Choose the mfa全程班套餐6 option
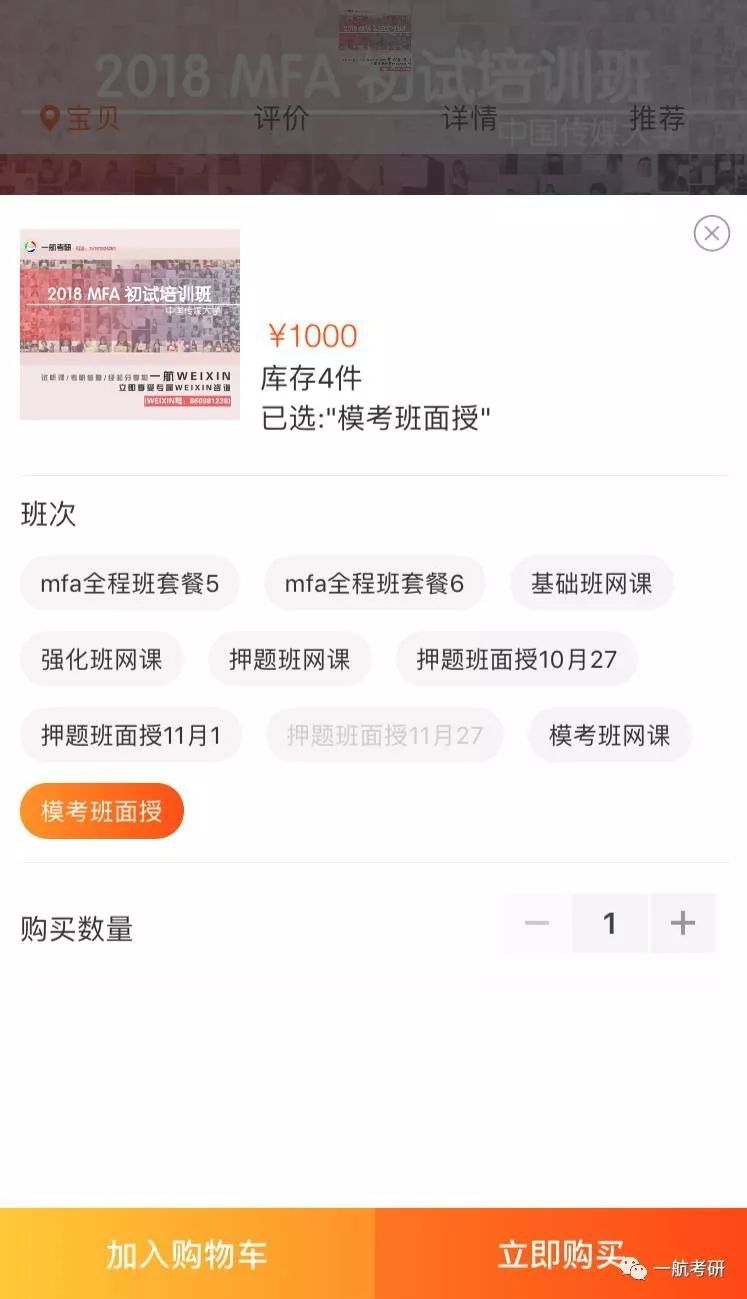 pos(374,583)
